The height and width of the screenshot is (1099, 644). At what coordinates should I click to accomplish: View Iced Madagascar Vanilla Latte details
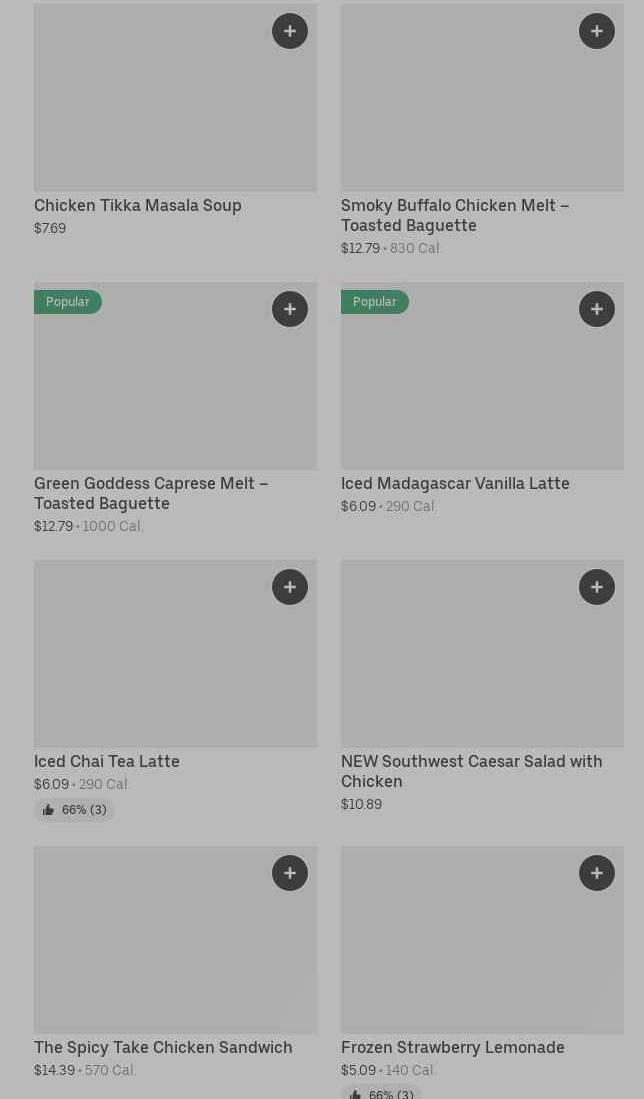coord(455,483)
